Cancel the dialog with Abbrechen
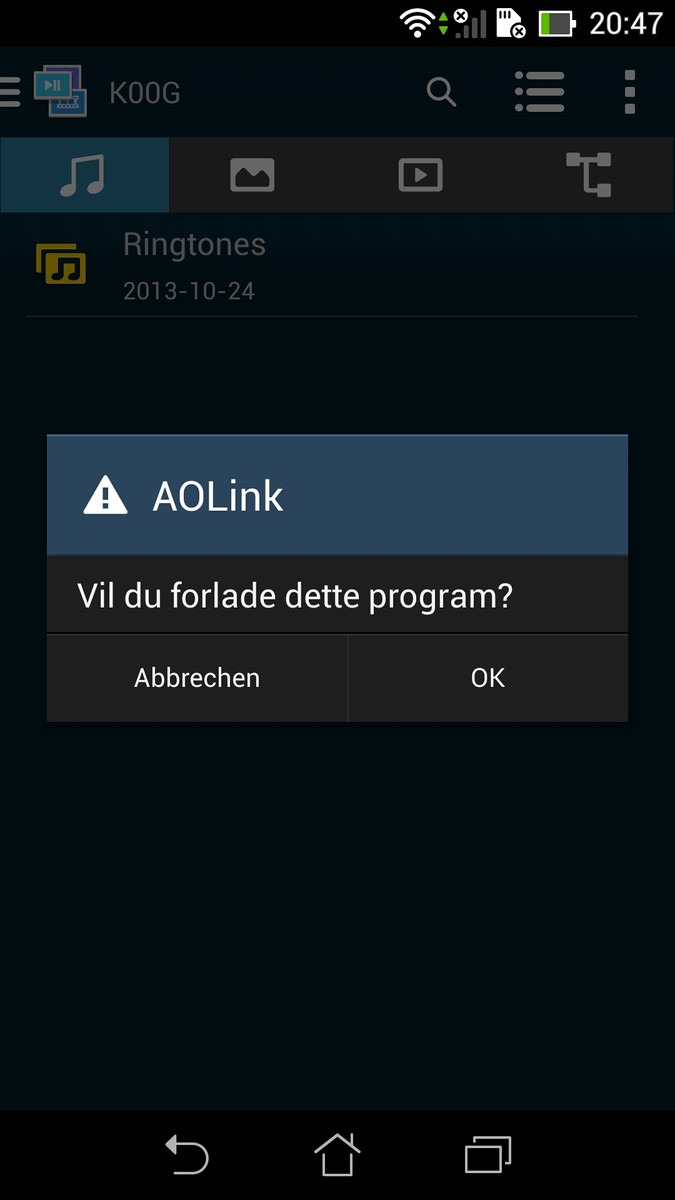Viewport: 675px width, 1200px height. click(x=197, y=678)
